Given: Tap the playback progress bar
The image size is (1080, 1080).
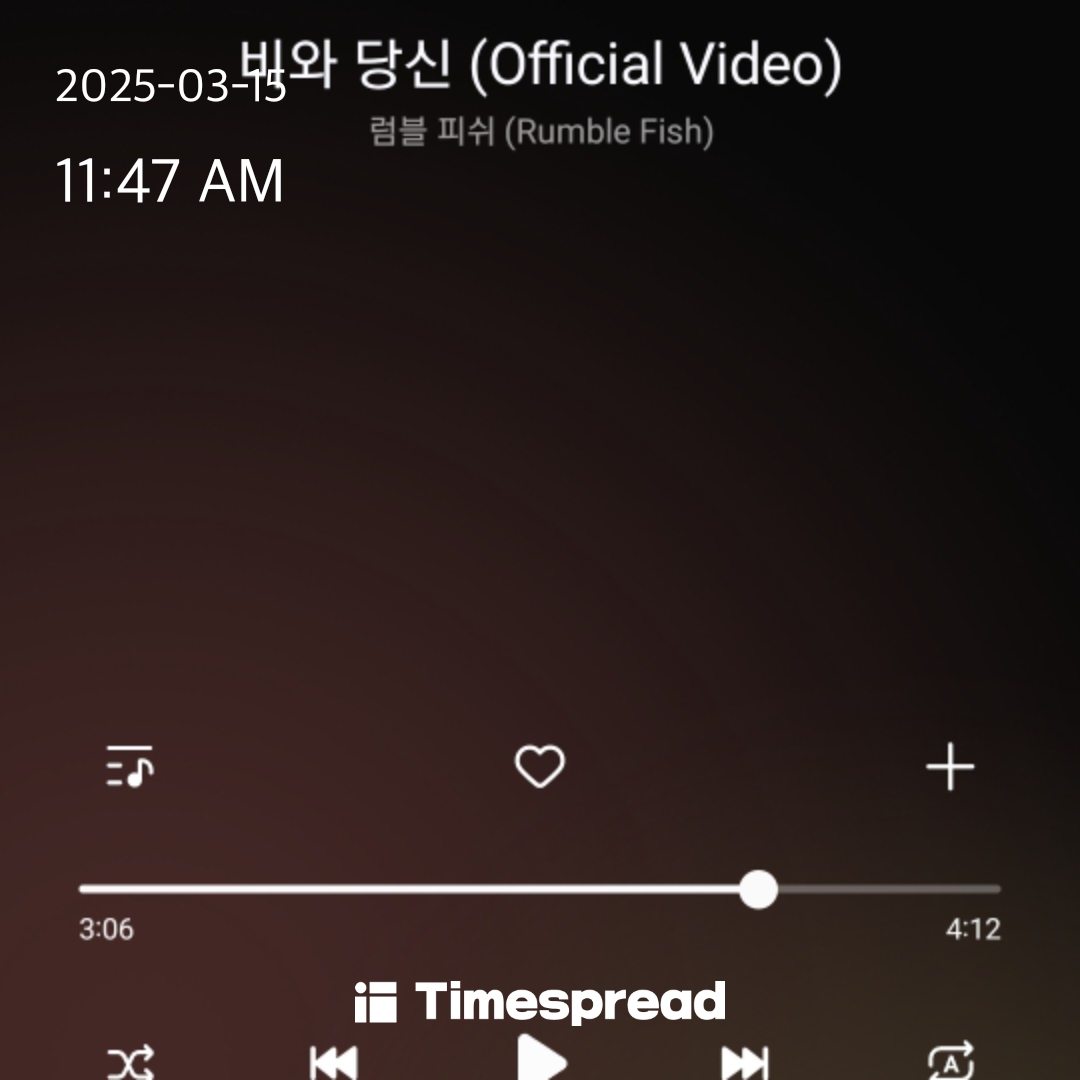Looking at the screenshot, I should pos(540,889).
